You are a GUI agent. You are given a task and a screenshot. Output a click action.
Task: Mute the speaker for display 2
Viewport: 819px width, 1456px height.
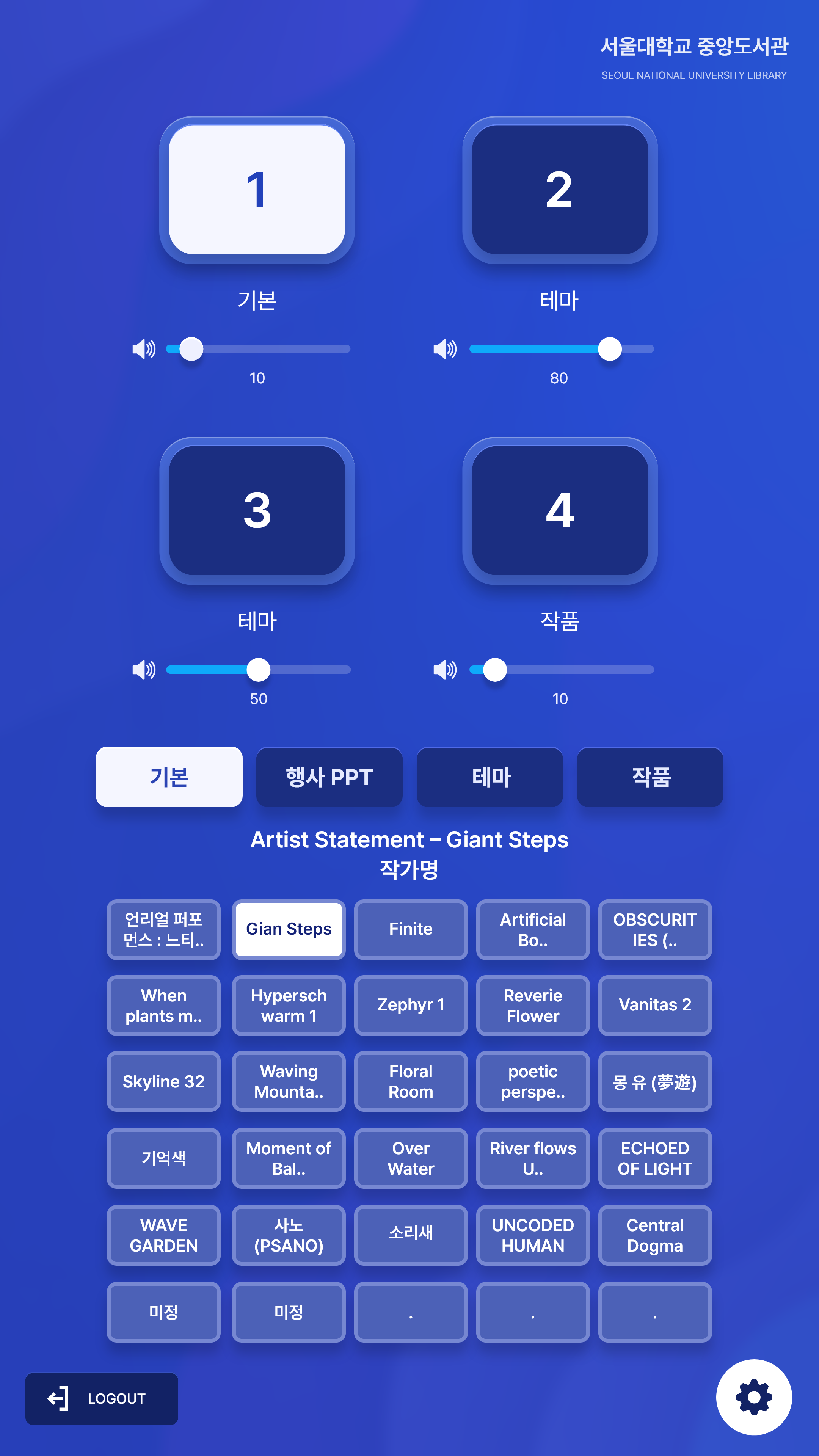[x=445, y=349]
